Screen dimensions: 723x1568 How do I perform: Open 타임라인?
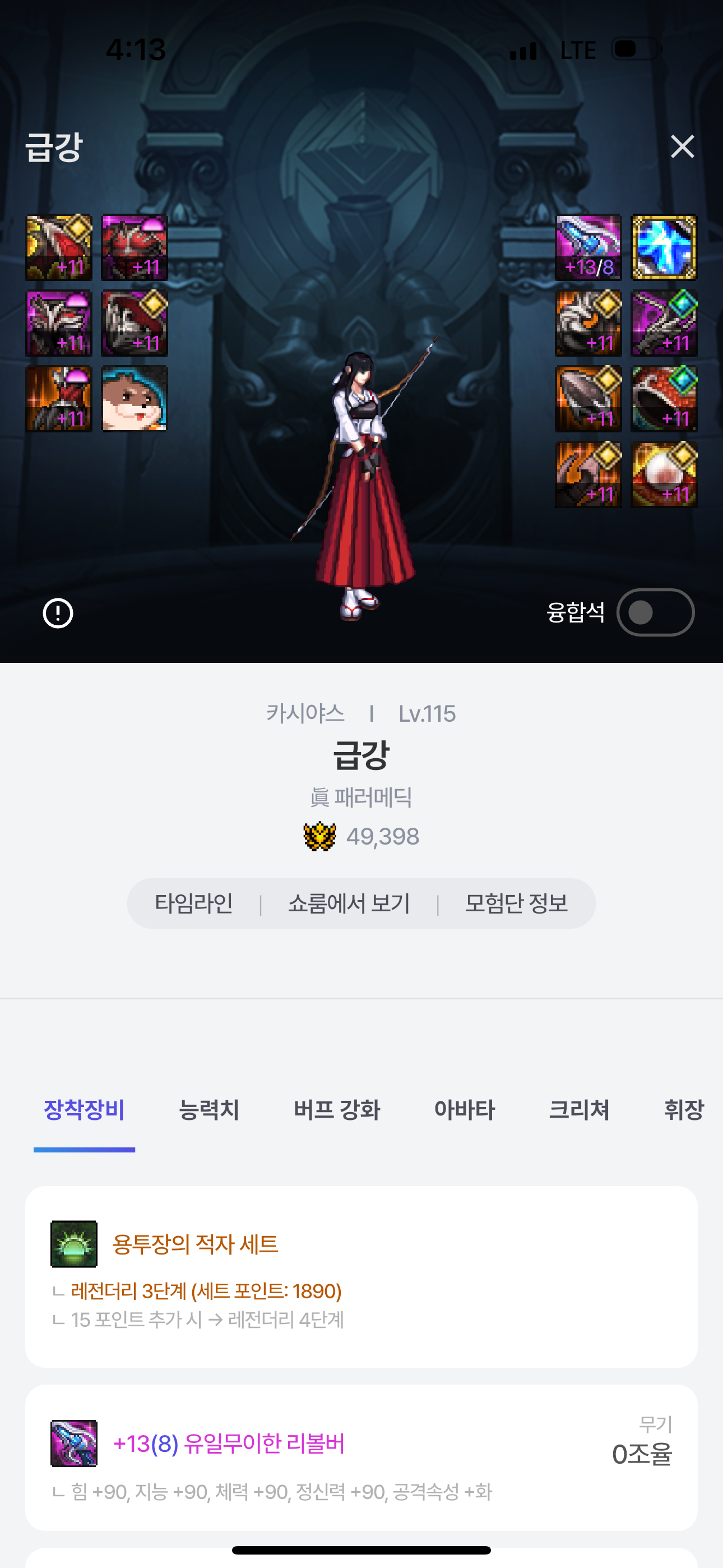(193, 903)
